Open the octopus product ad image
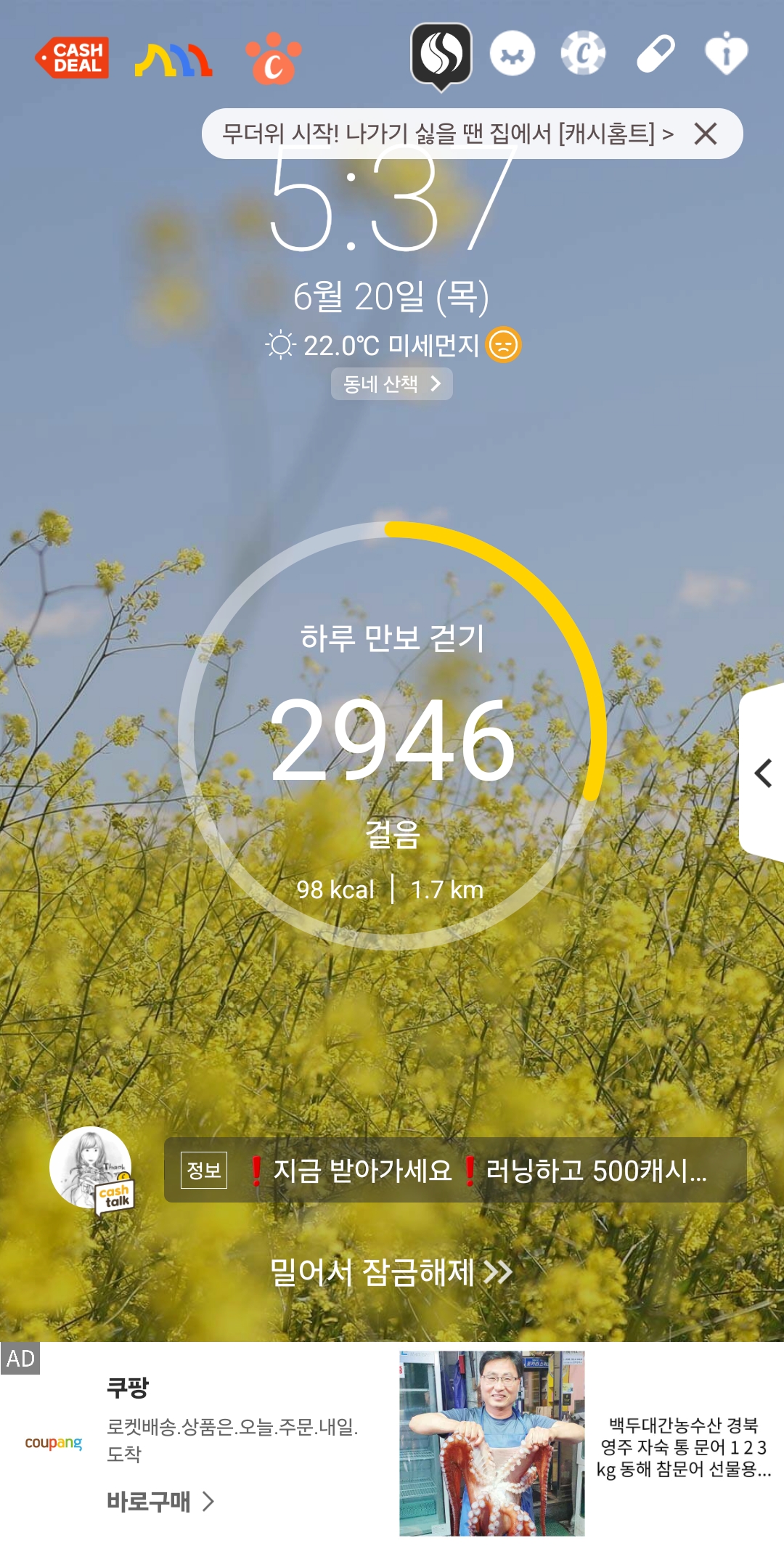This screenshot has width=784, height=1546. tap(491, 1443)
